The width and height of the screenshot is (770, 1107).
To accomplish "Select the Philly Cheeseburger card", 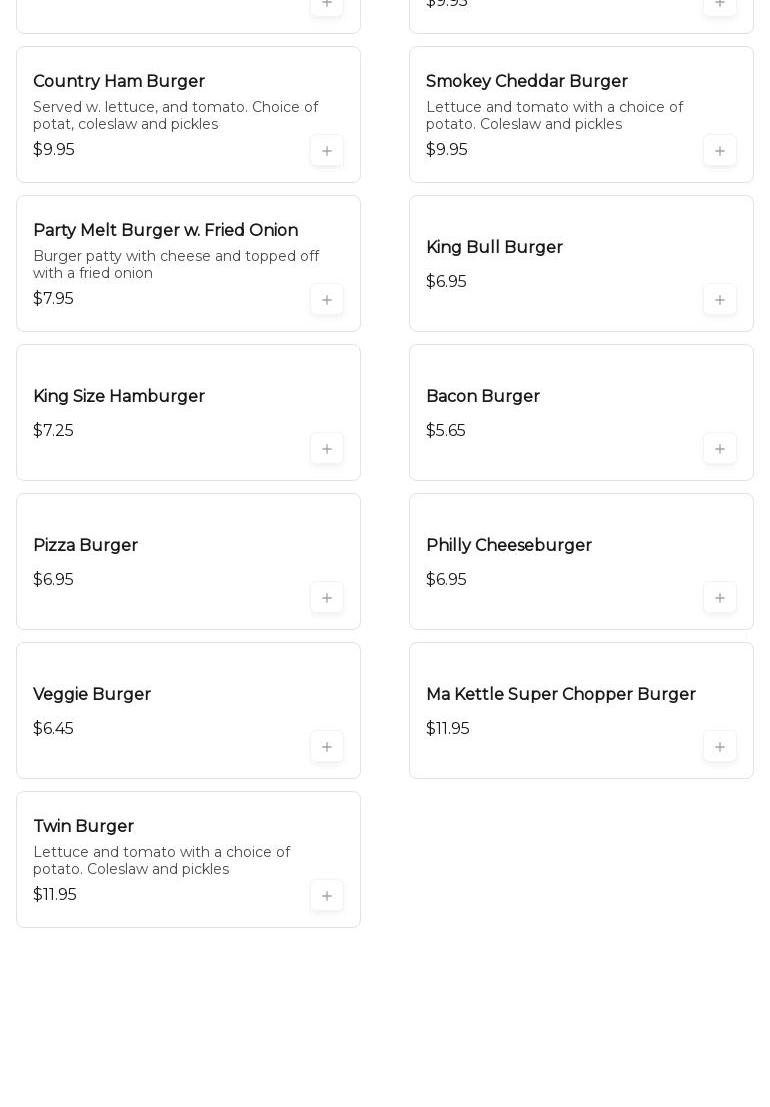I will click(x=550, y=555).
